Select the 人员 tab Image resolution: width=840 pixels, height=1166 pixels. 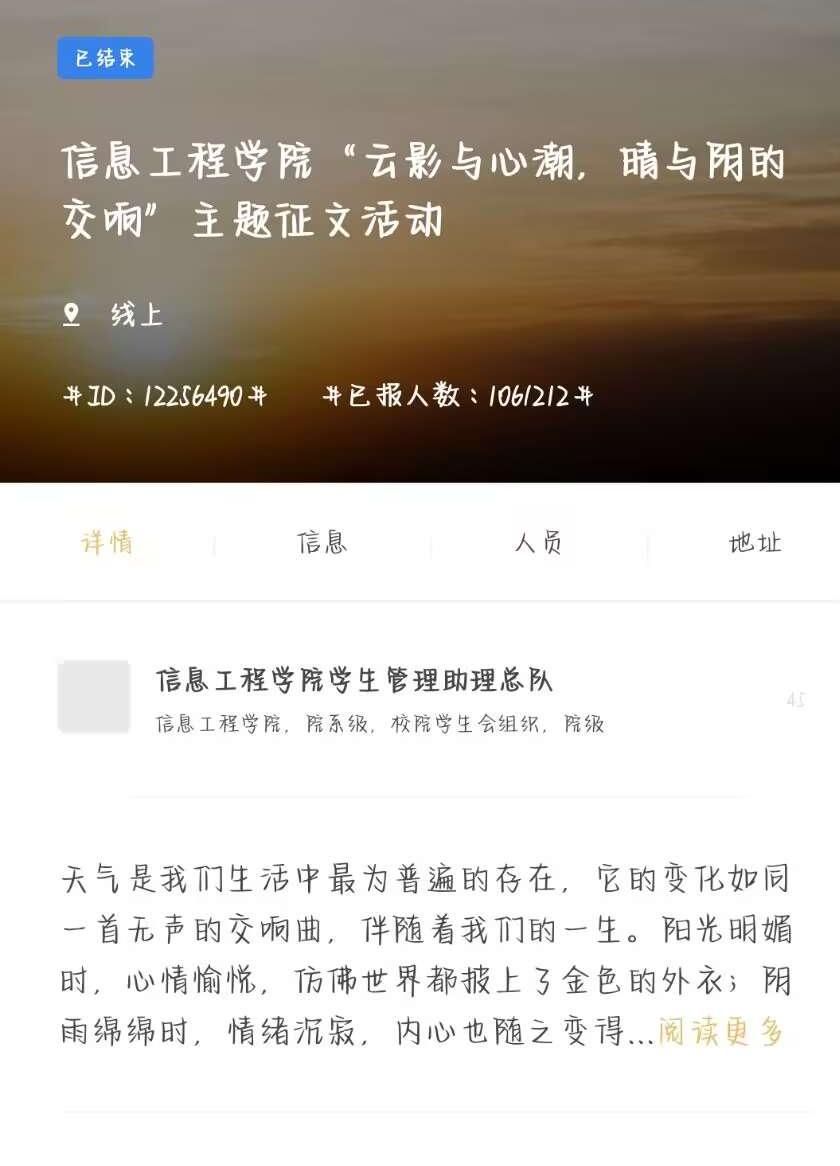coord(539,543)
